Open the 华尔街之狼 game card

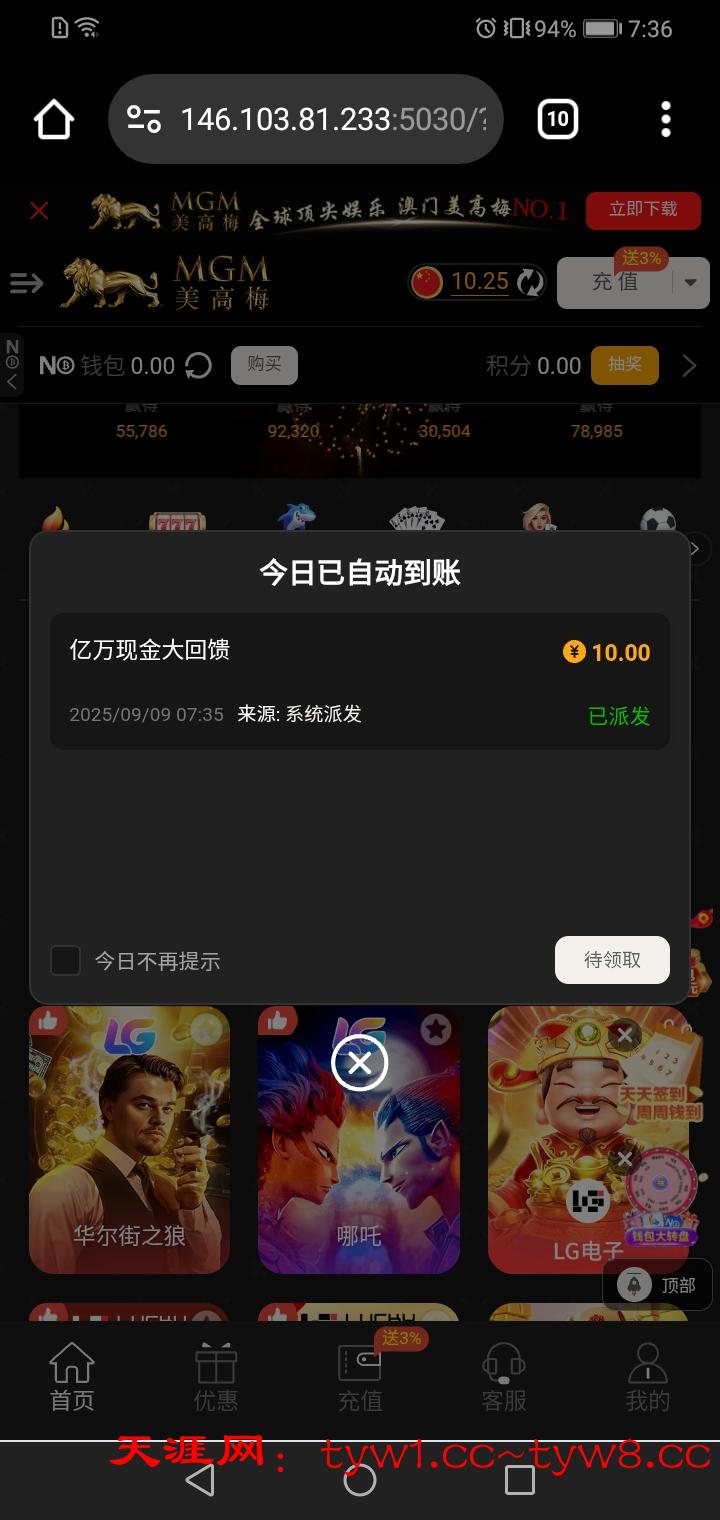[129, 1140]
